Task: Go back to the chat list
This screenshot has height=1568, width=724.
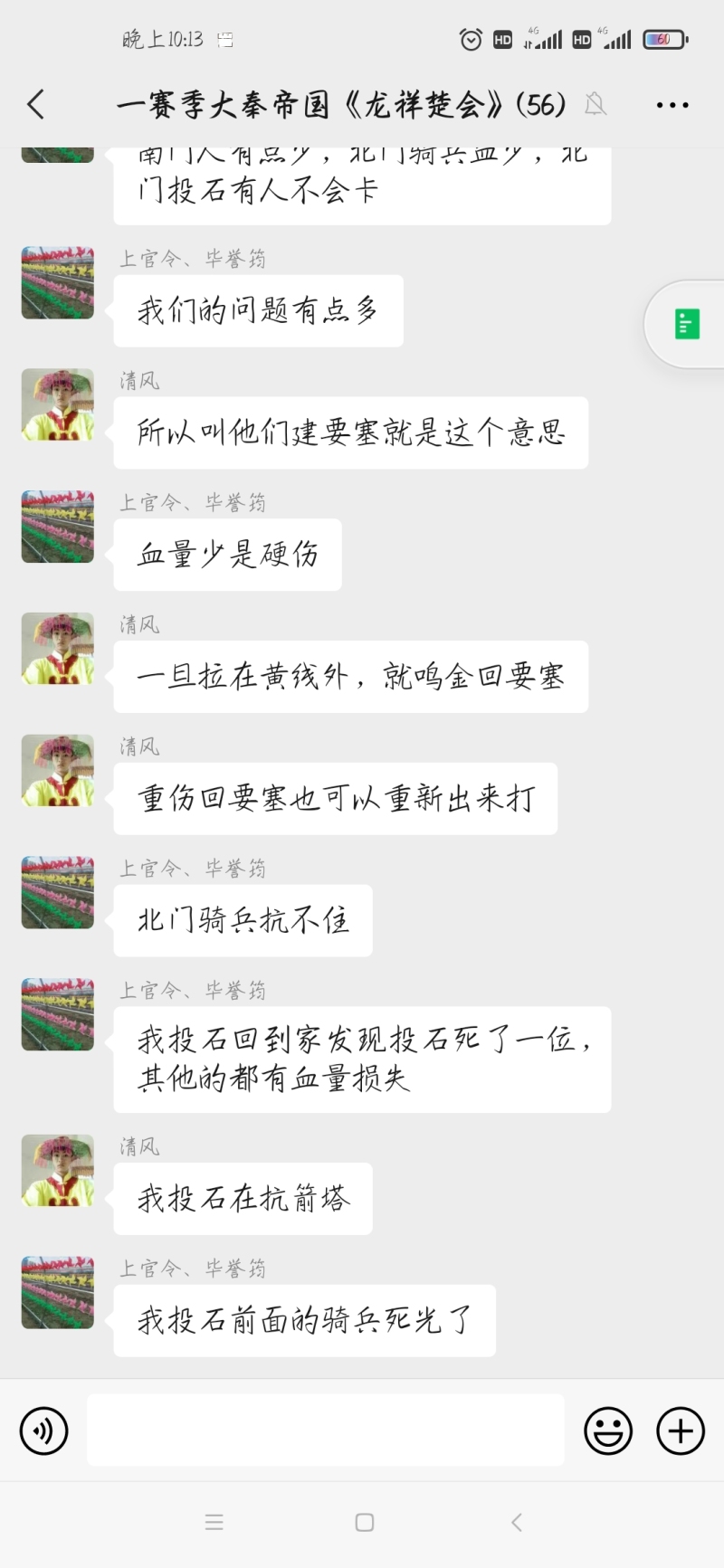Action: (36, 105)
